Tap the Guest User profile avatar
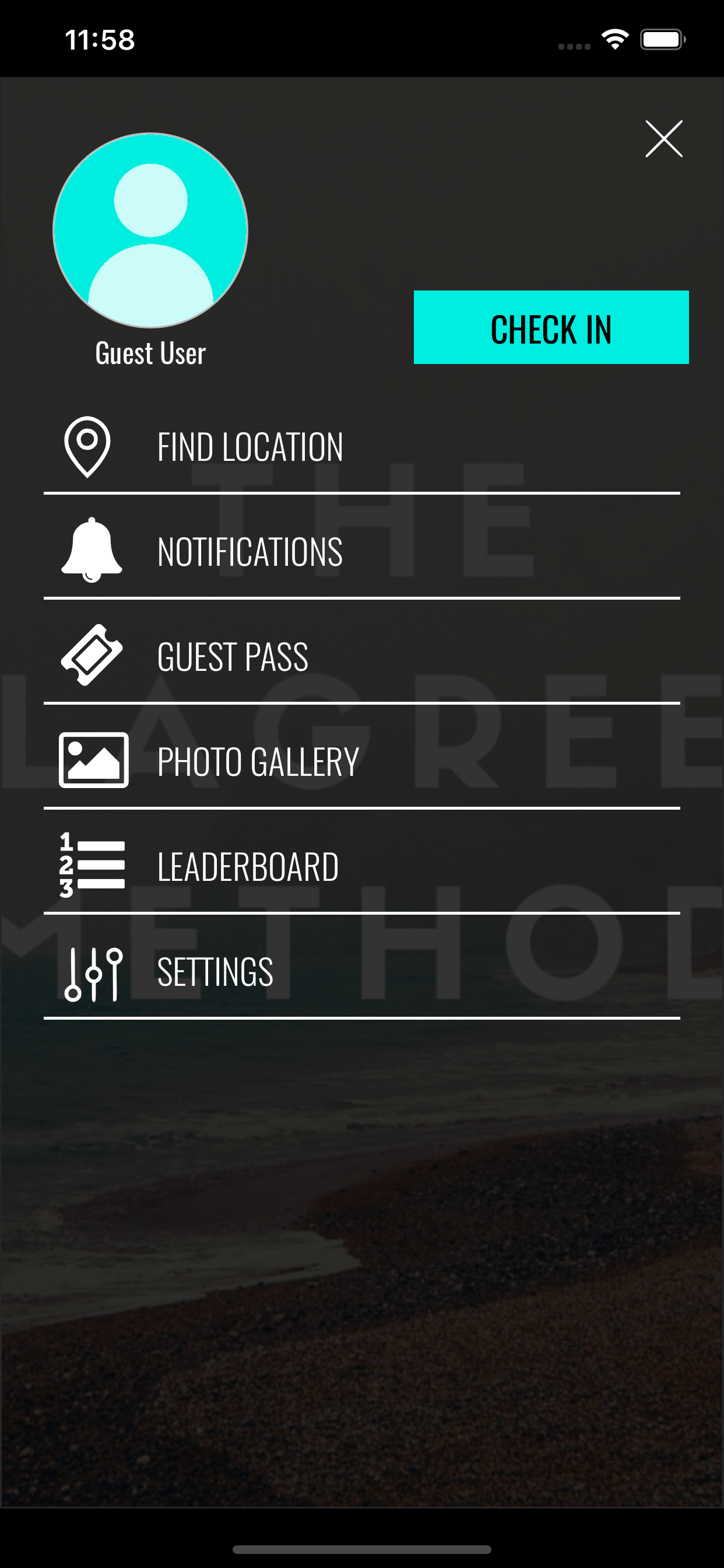 point(150,230)
